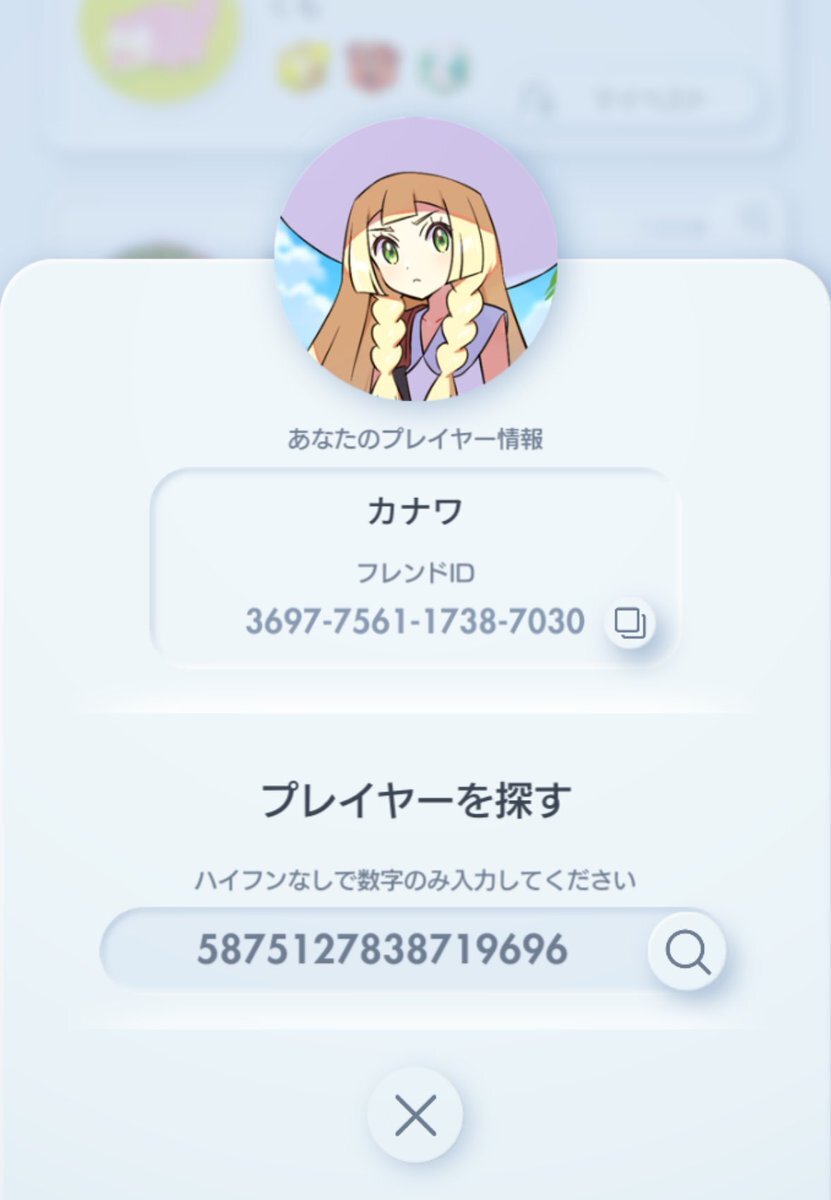The width and height of the screenshot is (831, 1200).
Task: Close the player info dialog
Action: pyautogui.click(x=415, y=1114)
